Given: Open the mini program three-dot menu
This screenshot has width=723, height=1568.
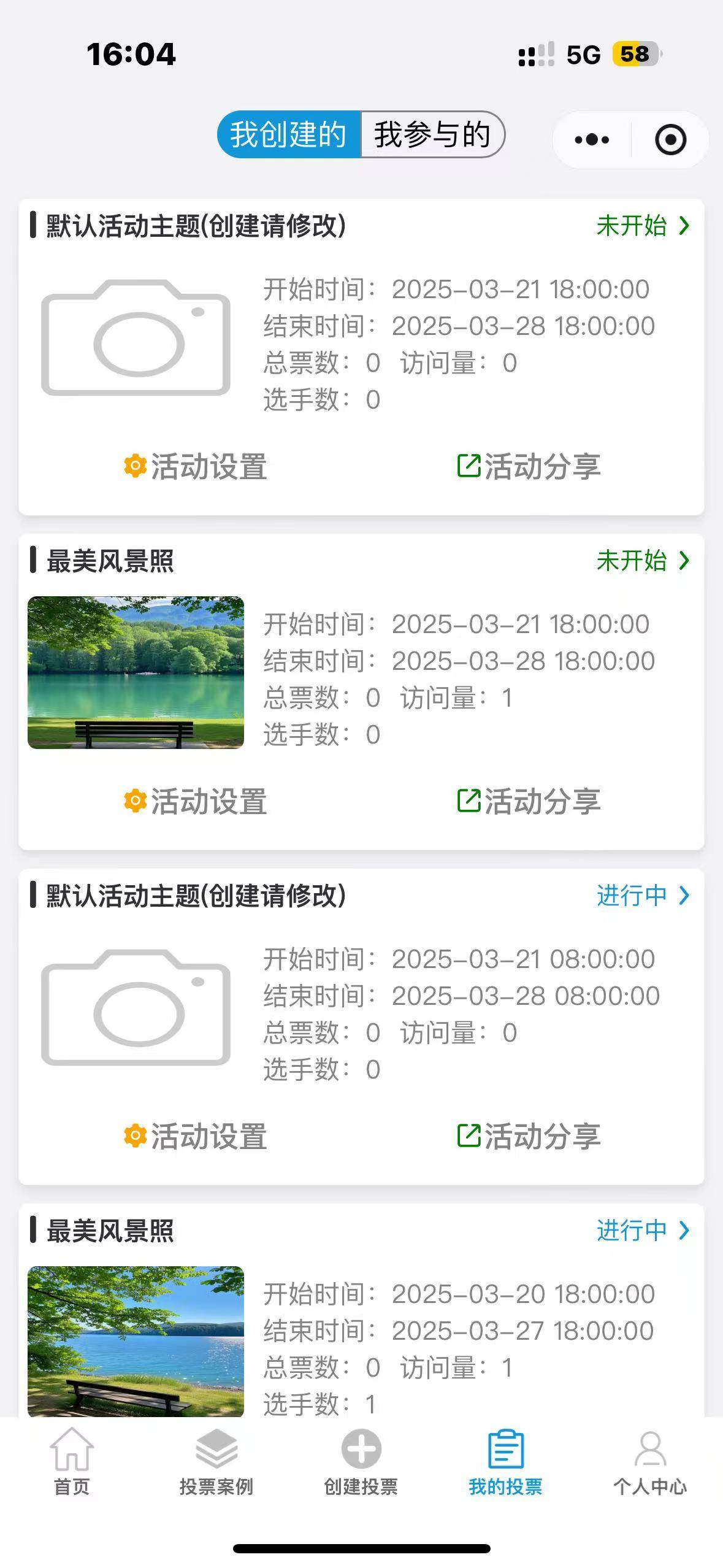Looking at the screenshot, I should [x=592, y=140].
